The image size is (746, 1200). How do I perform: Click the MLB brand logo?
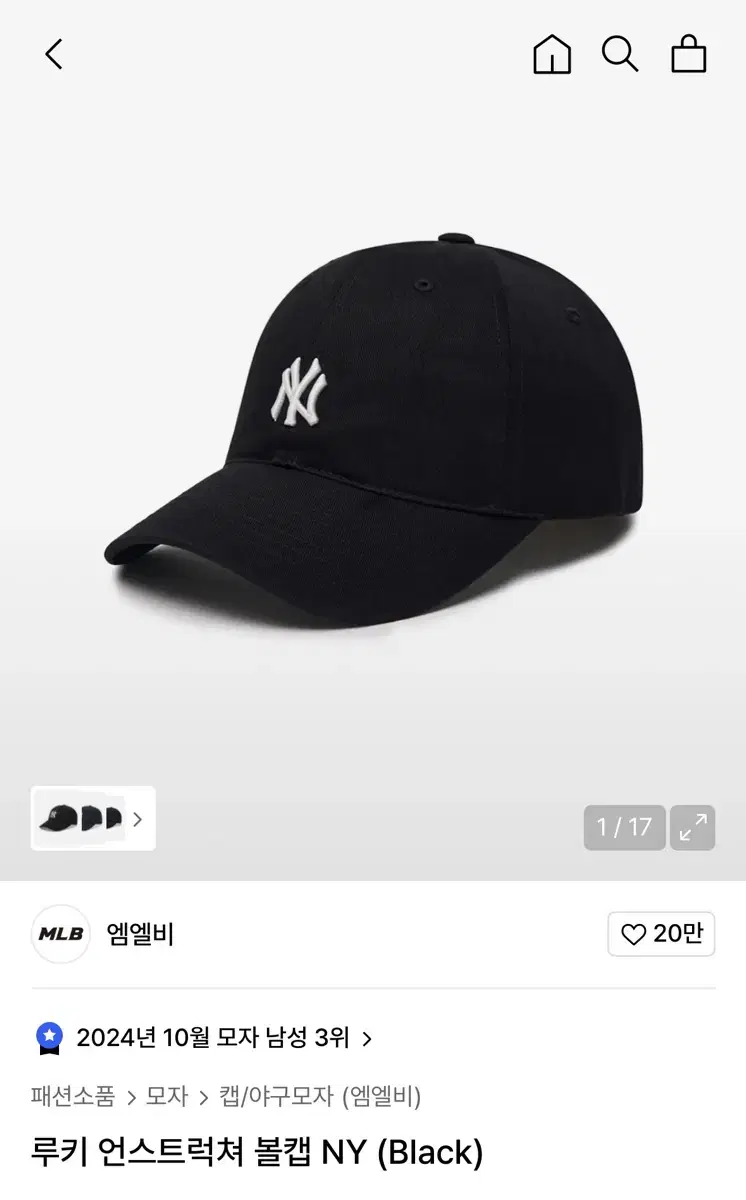[x=61, y=934]
